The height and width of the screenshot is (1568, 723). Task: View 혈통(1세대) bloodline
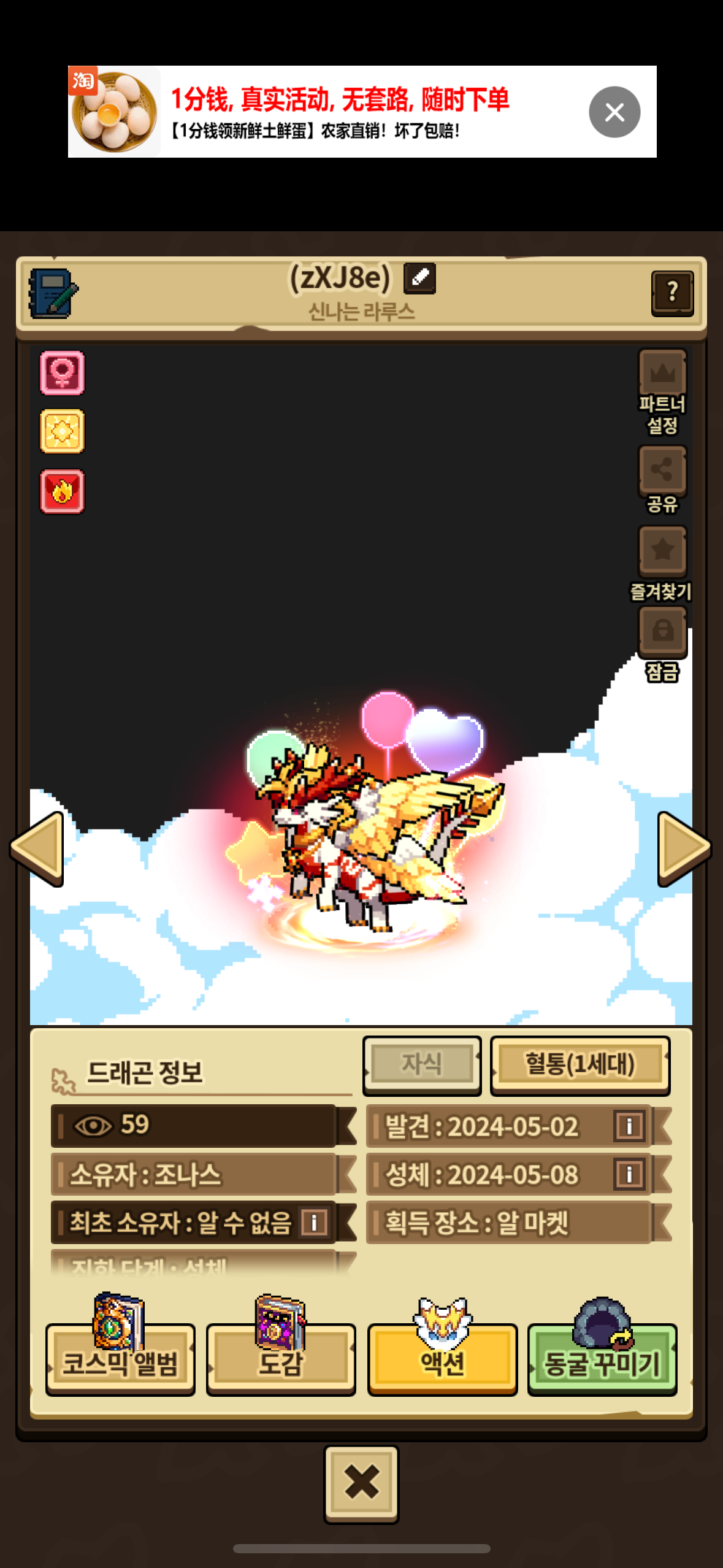(580, 1064)
